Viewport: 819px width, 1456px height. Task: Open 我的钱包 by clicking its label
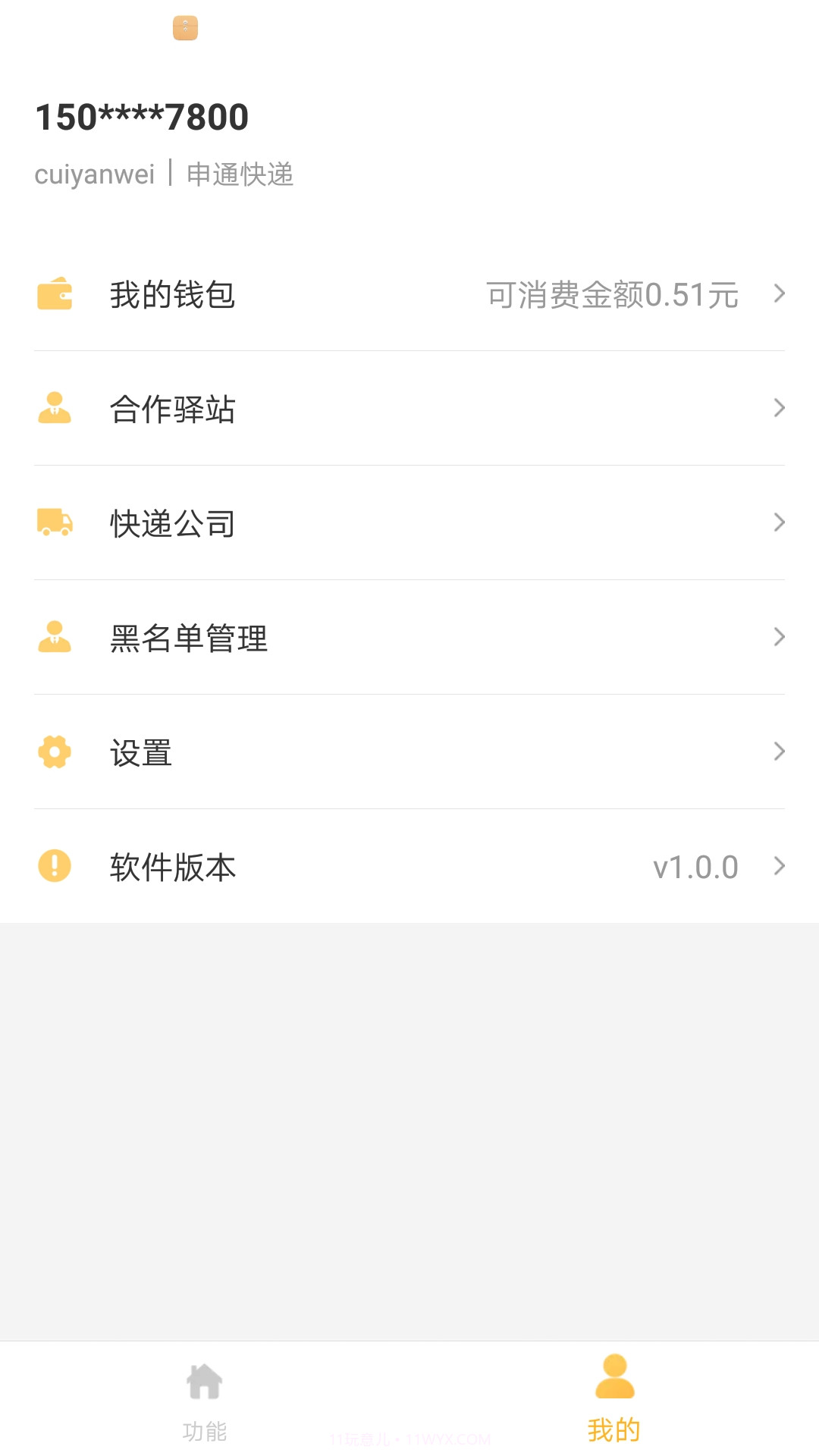click(171, 297)
